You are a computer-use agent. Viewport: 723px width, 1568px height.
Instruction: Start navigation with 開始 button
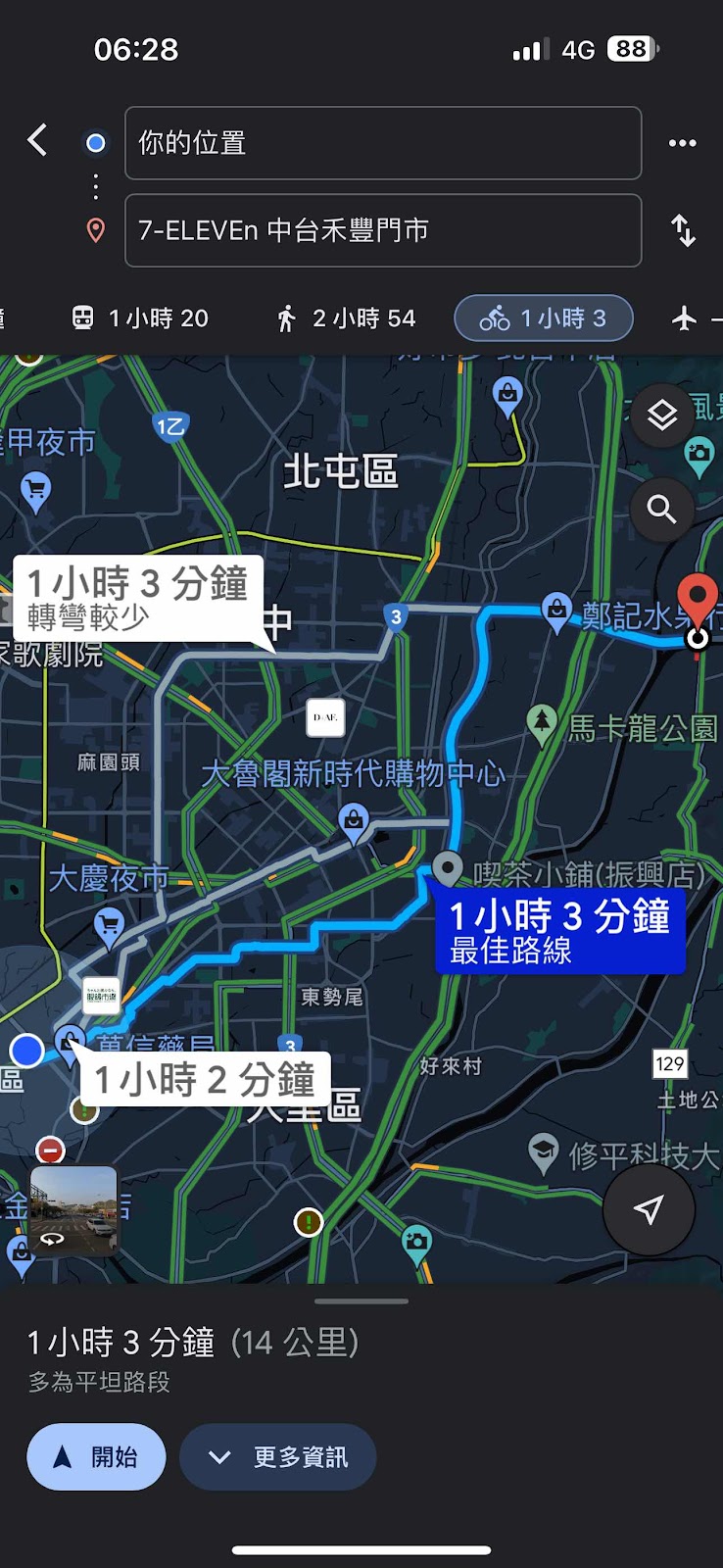pyautogui.click(x=96, y=1457)
